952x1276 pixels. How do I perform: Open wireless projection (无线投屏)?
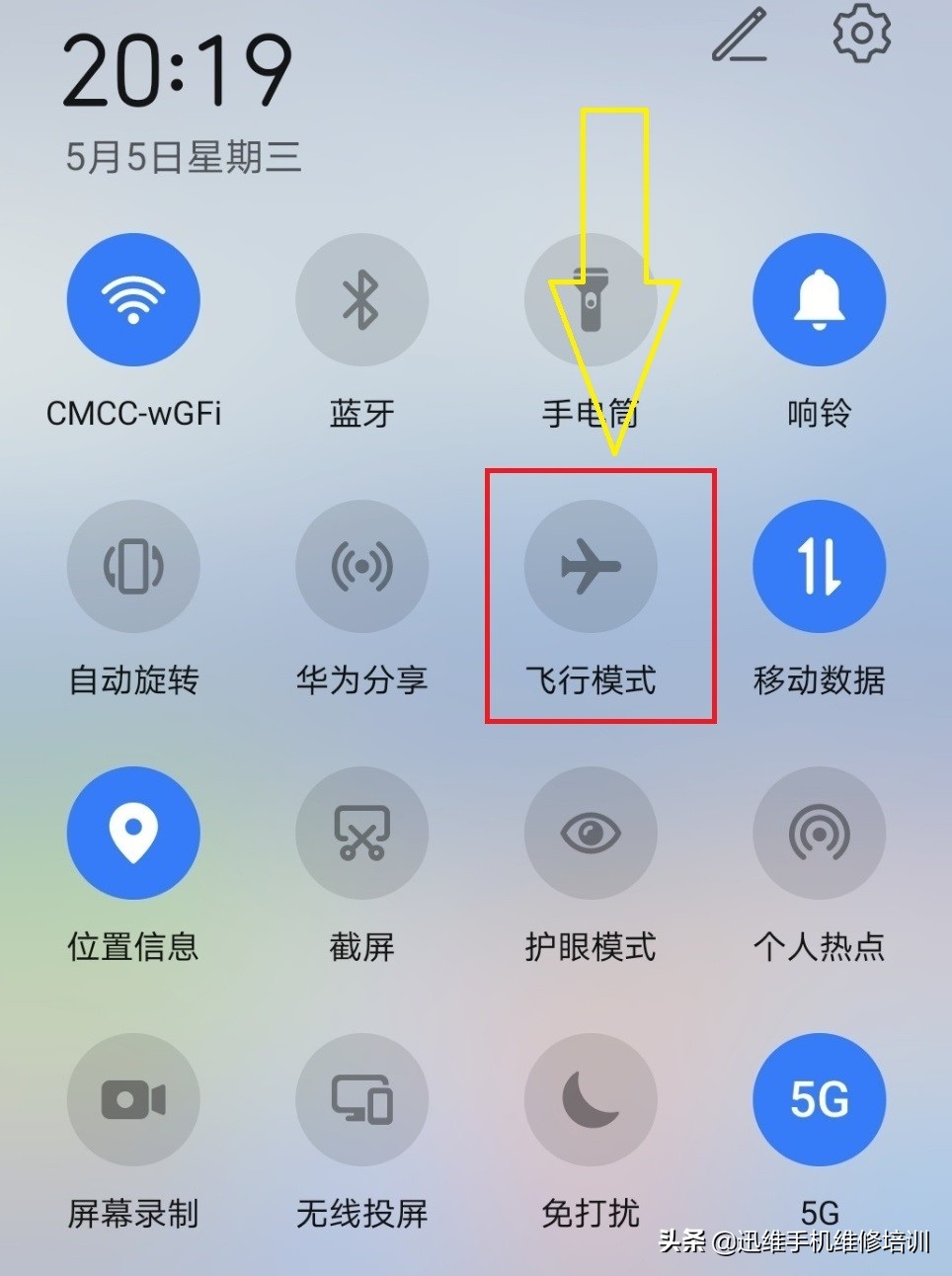tap(361, 1099)
